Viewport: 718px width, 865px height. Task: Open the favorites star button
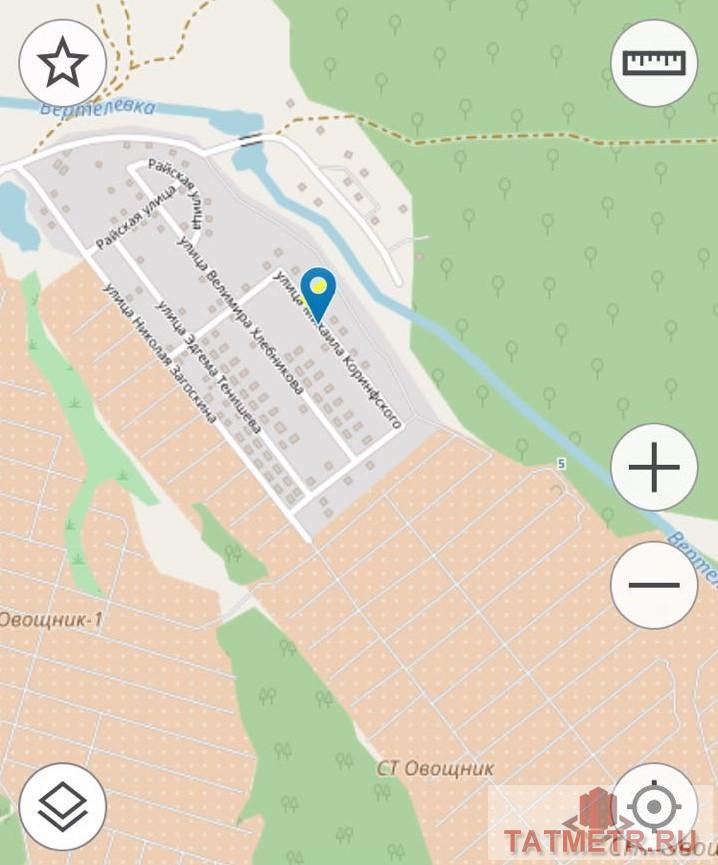click(x=63, y=63)
